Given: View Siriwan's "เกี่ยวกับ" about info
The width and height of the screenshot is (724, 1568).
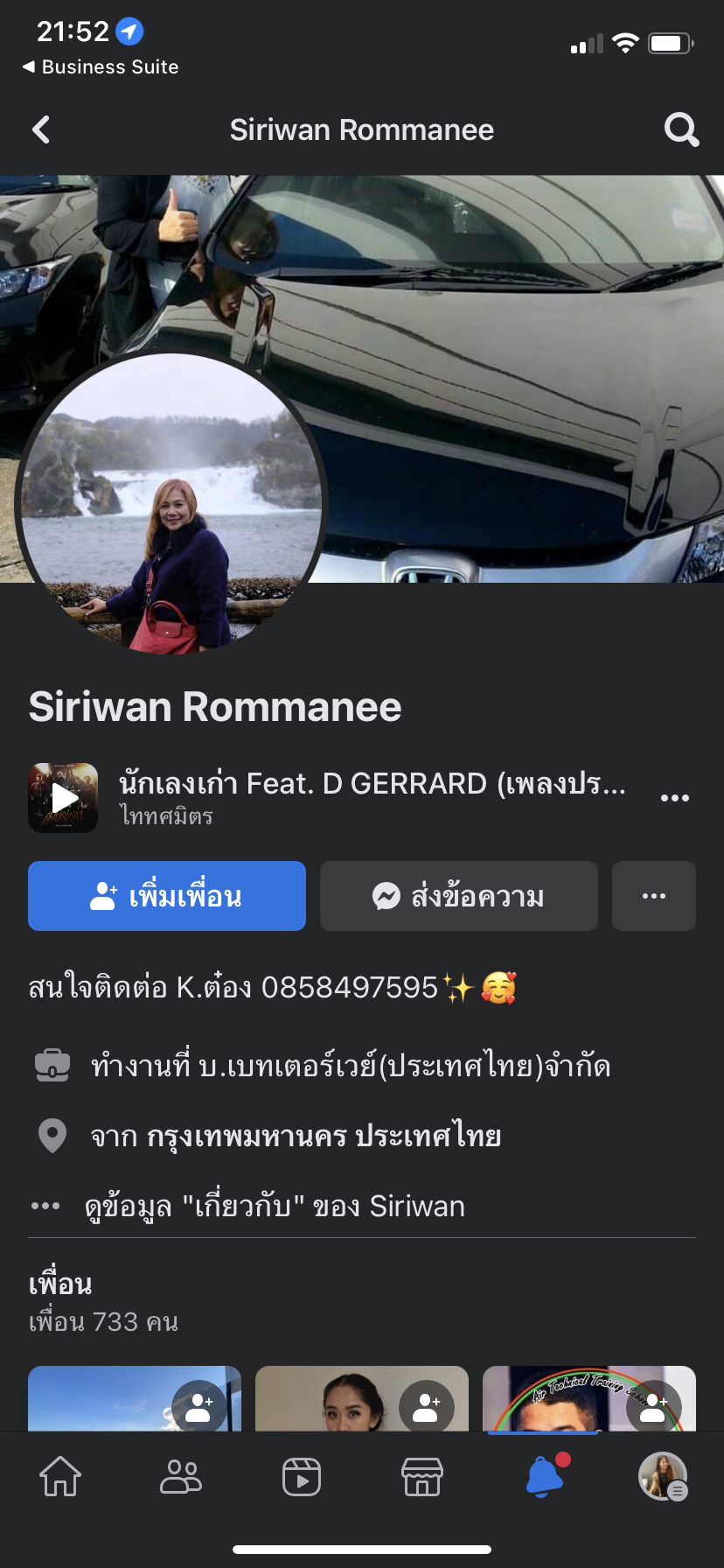Looking at the screenshot, I should (275, 1206).
